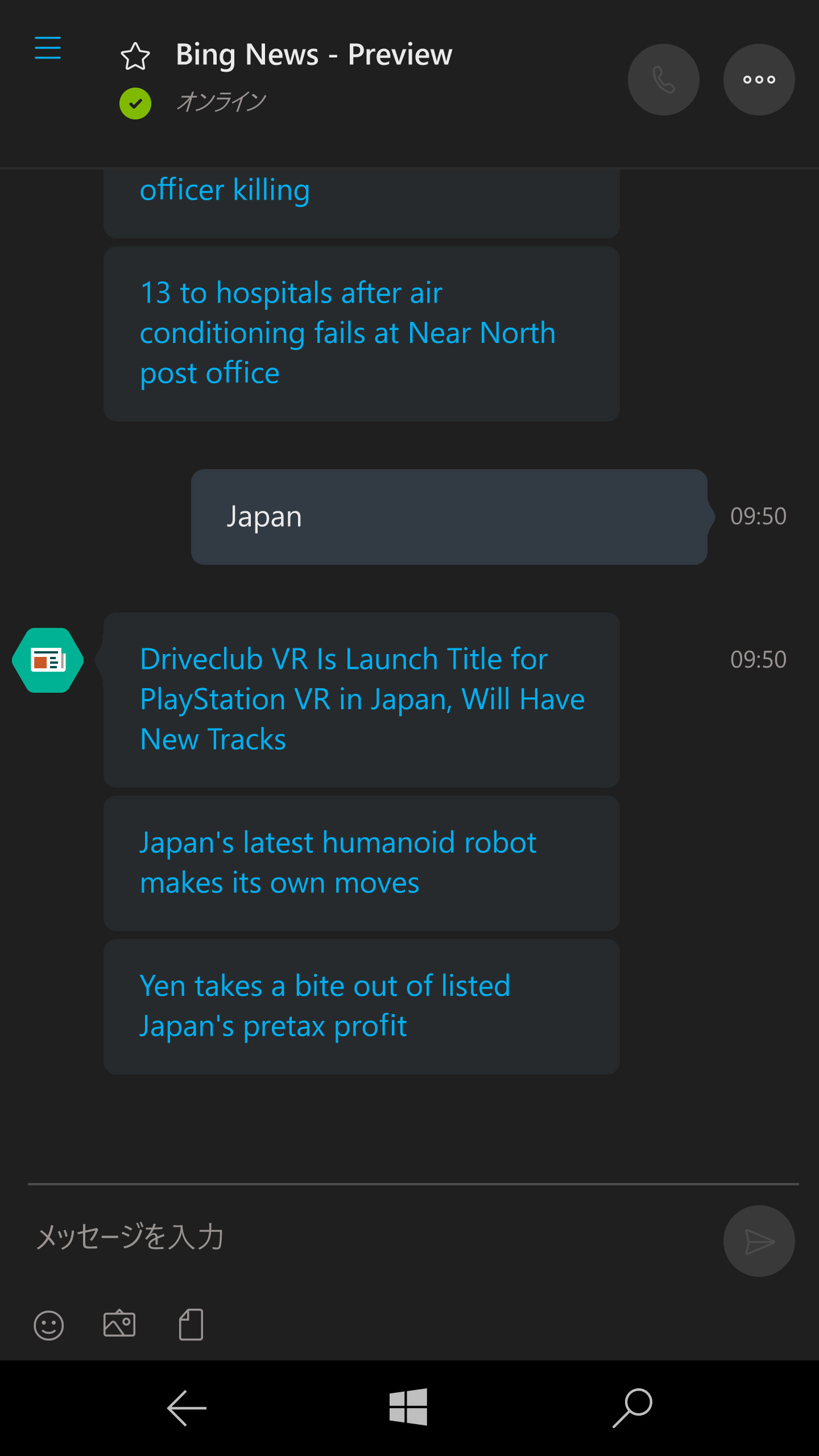
Task: Tap the send message arrow
Action: pyautogui.click(x=759, y=1241)
